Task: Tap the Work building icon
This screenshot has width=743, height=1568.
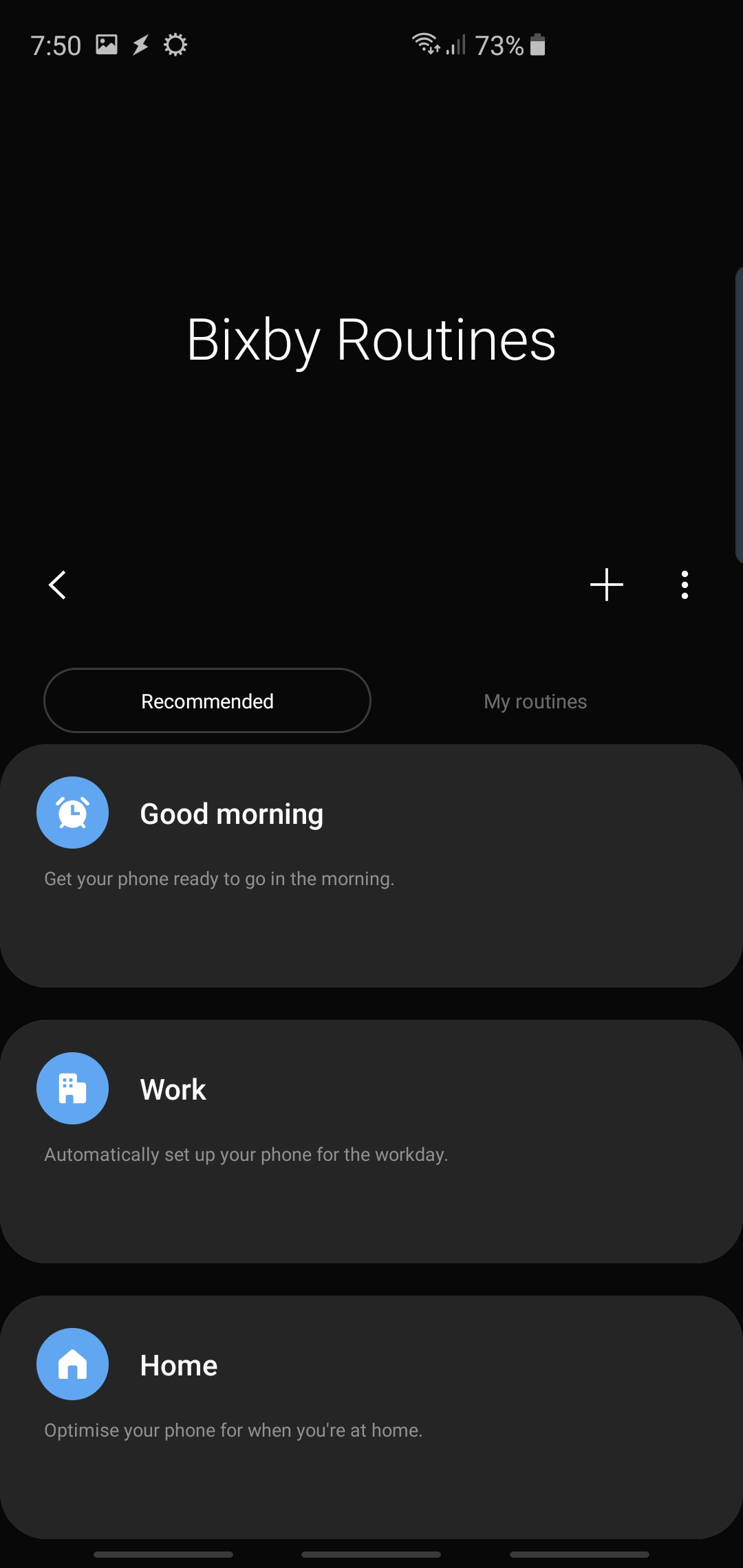Action: pyautogui.click(x=73, y=1088)
